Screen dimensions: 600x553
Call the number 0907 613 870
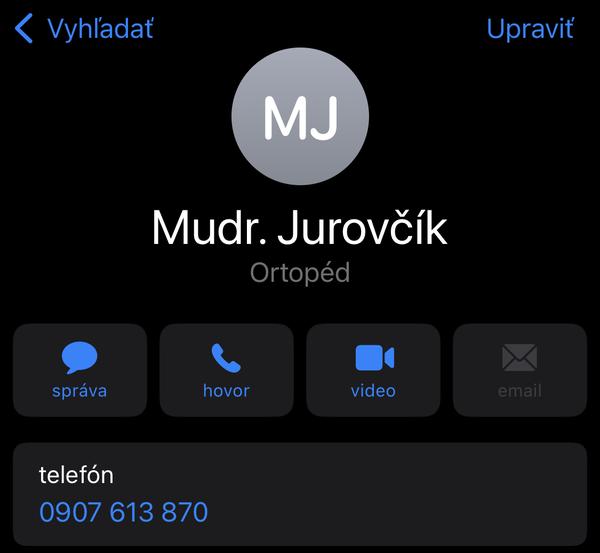click(124, 512)
